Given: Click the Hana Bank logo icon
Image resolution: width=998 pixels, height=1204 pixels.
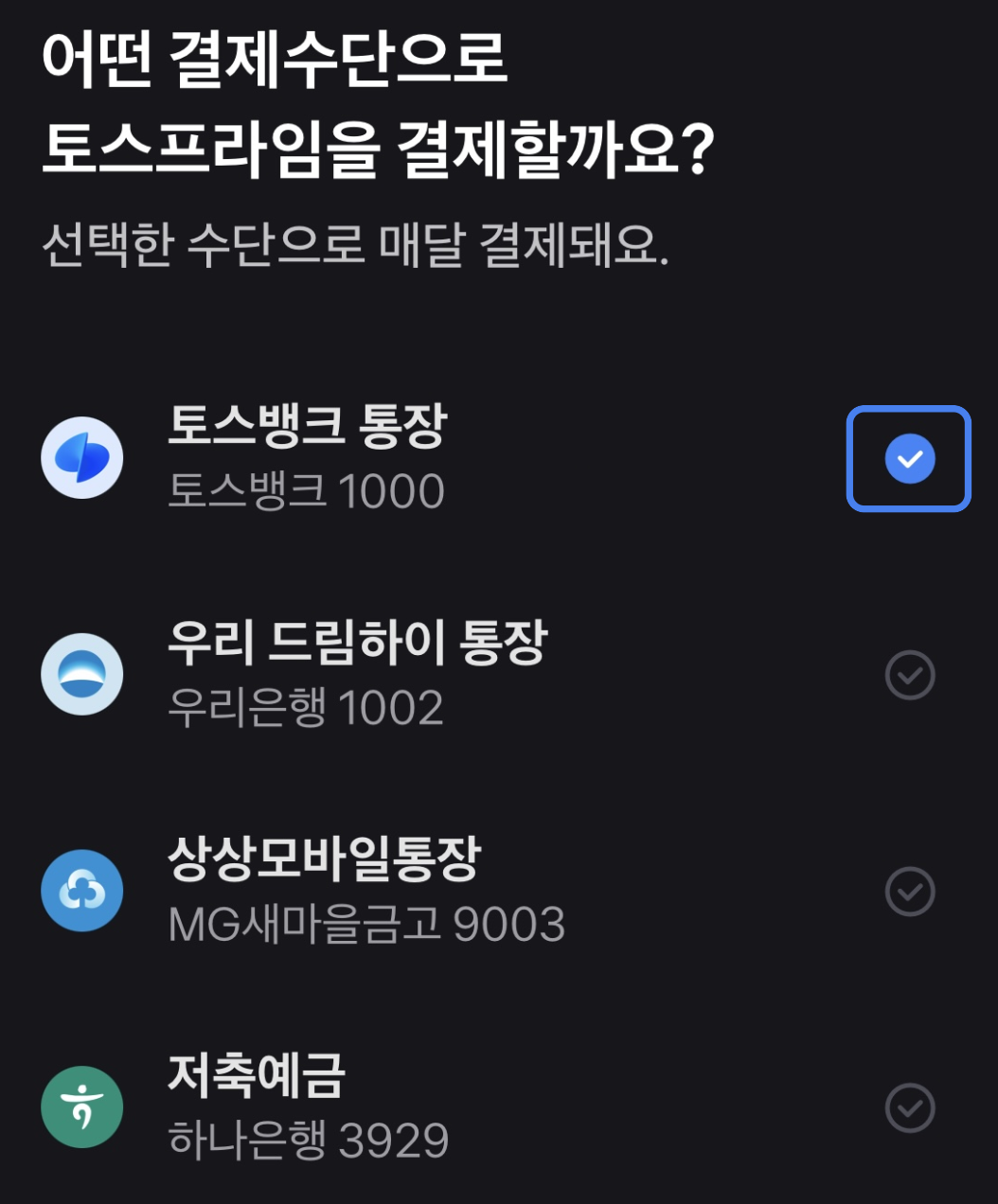Looking at the screenshot, I should tap(82, 1107).
